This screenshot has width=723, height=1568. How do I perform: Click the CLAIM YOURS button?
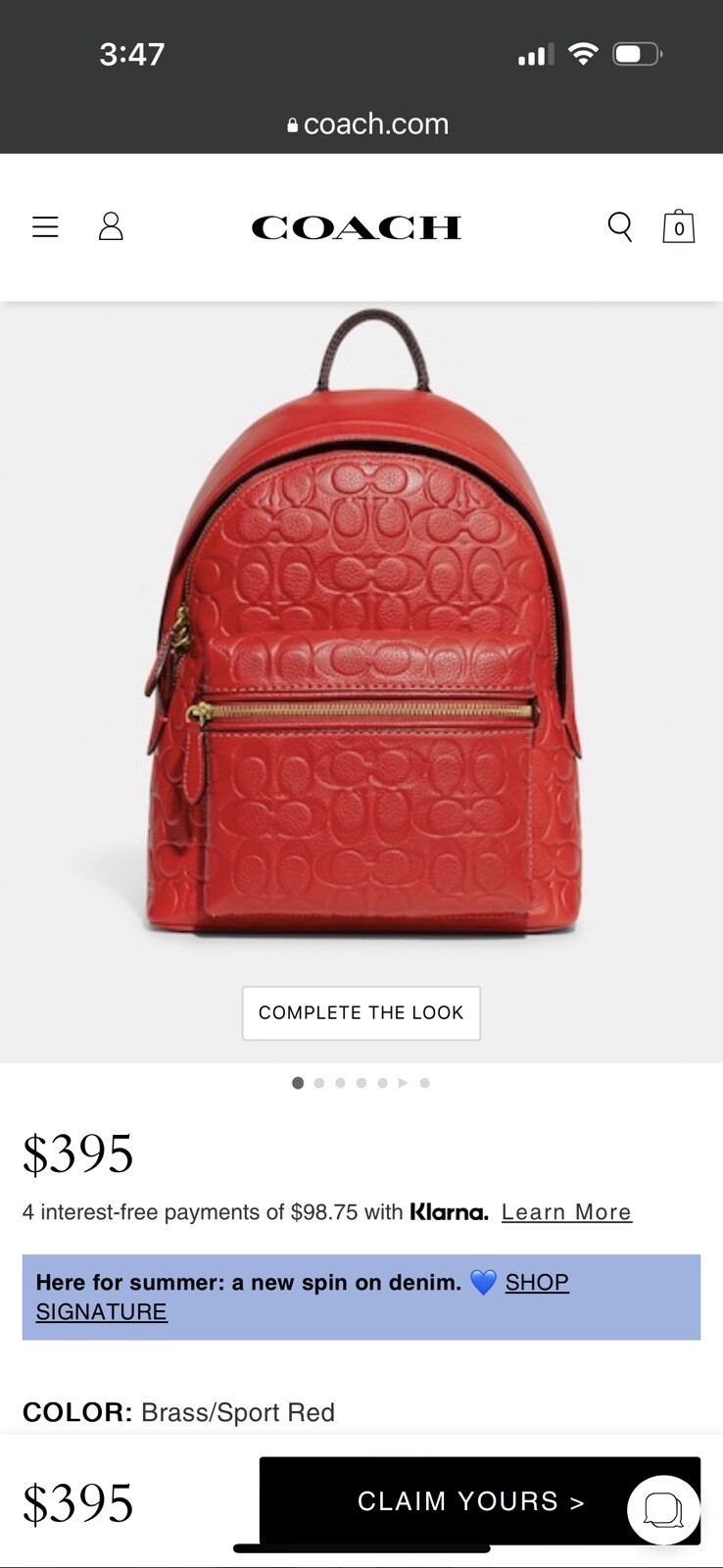pyautogui.click(x=472, y=1500)
